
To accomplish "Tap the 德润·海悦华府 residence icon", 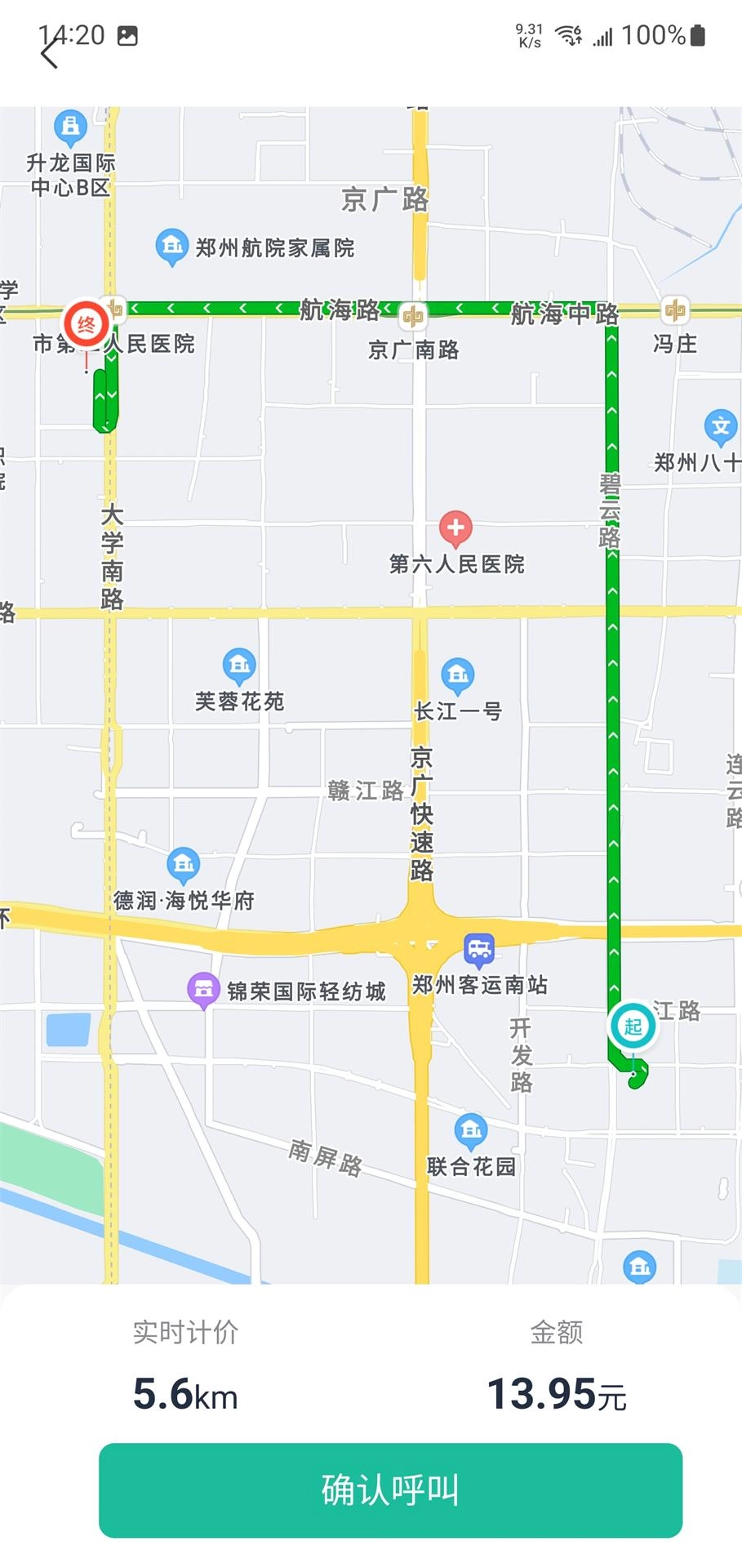I will (183, 861).
